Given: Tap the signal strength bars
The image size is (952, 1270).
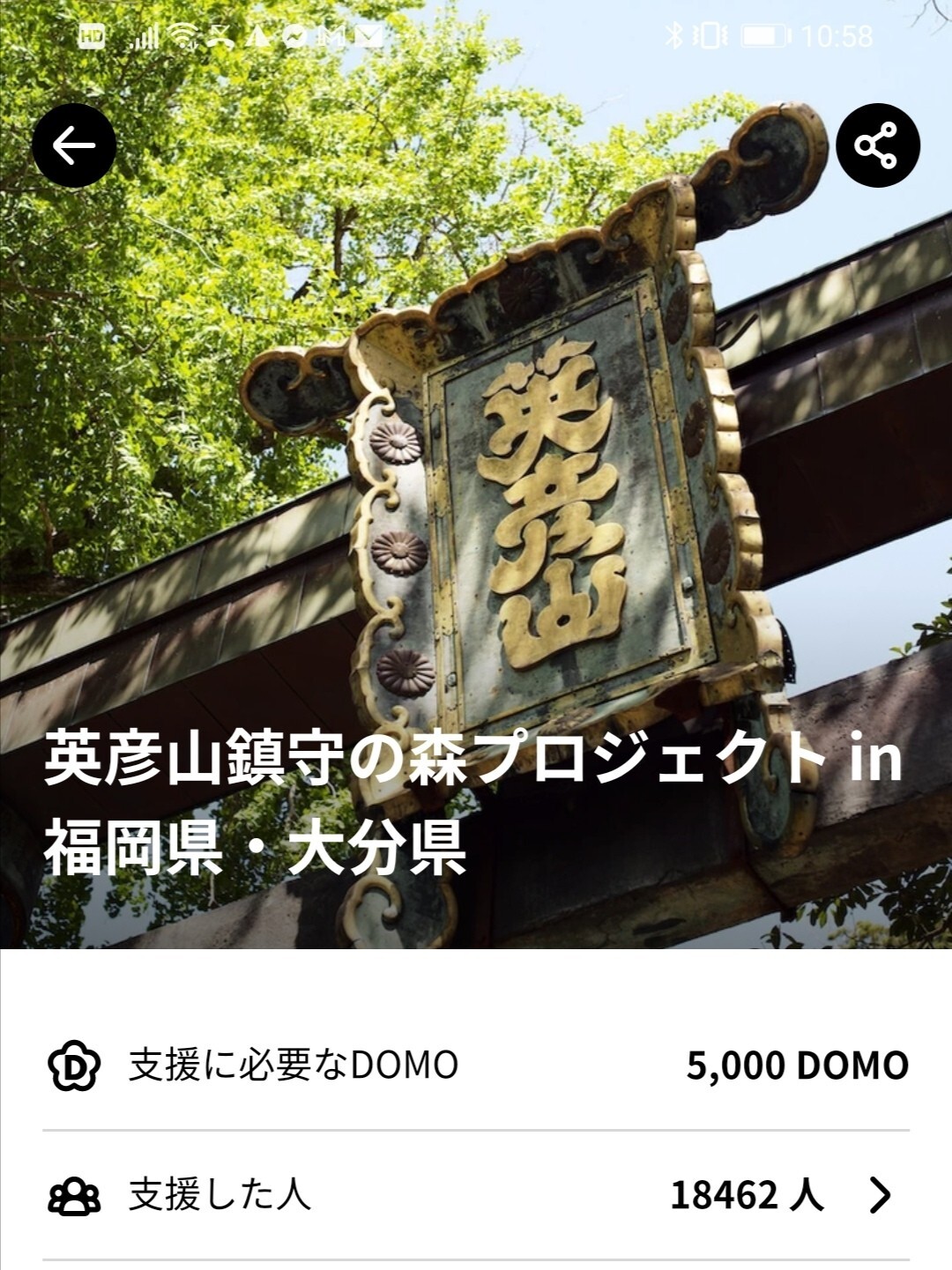Looking at the screenshot, I should point(145,35).
